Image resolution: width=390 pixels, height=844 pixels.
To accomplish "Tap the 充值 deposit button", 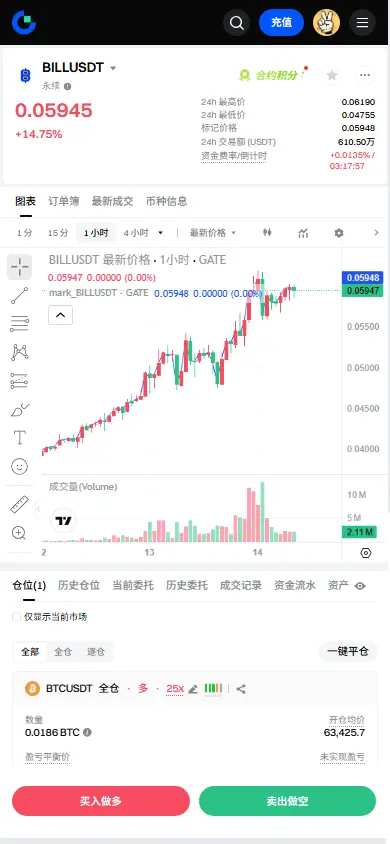I will click(x=281, y=23).
